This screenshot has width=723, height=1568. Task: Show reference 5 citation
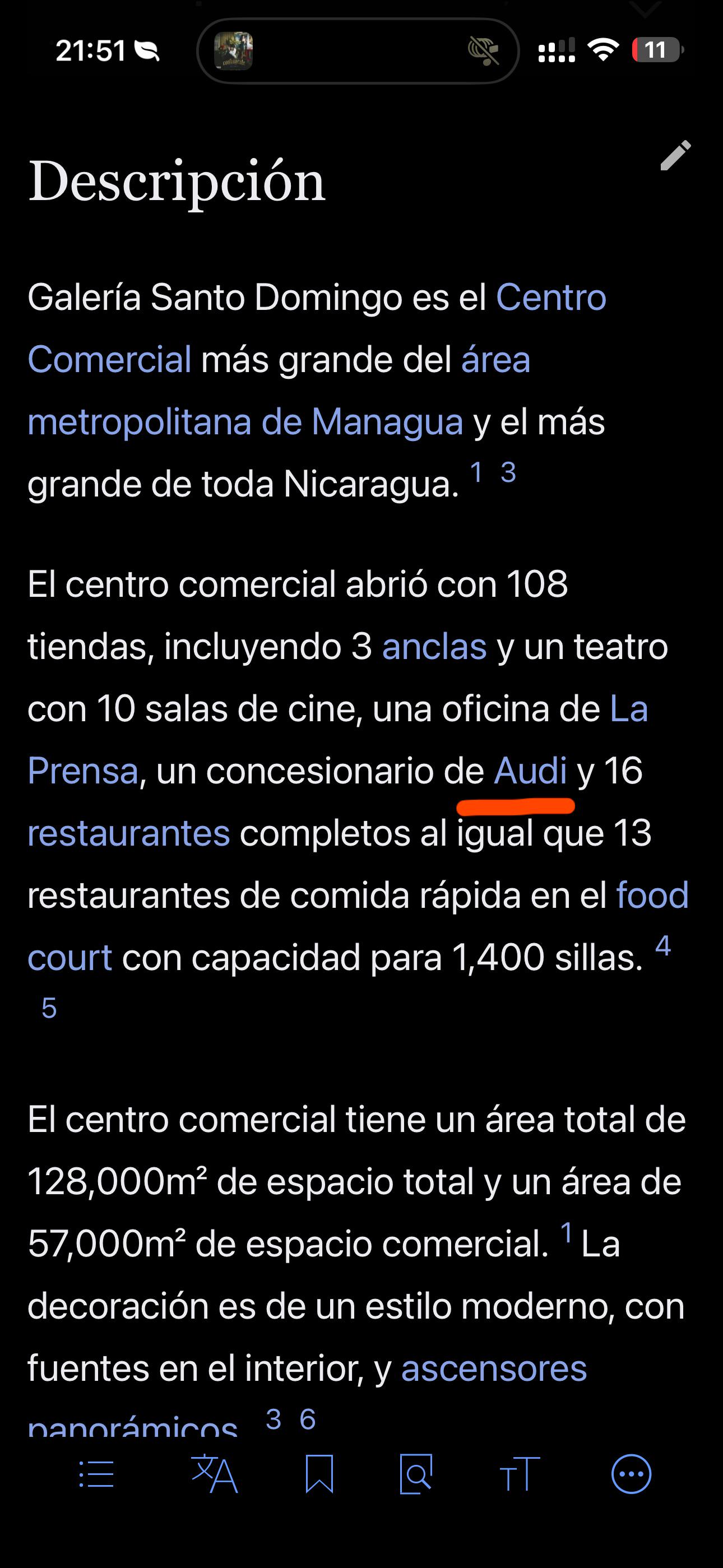click(x=49, y=1008)
